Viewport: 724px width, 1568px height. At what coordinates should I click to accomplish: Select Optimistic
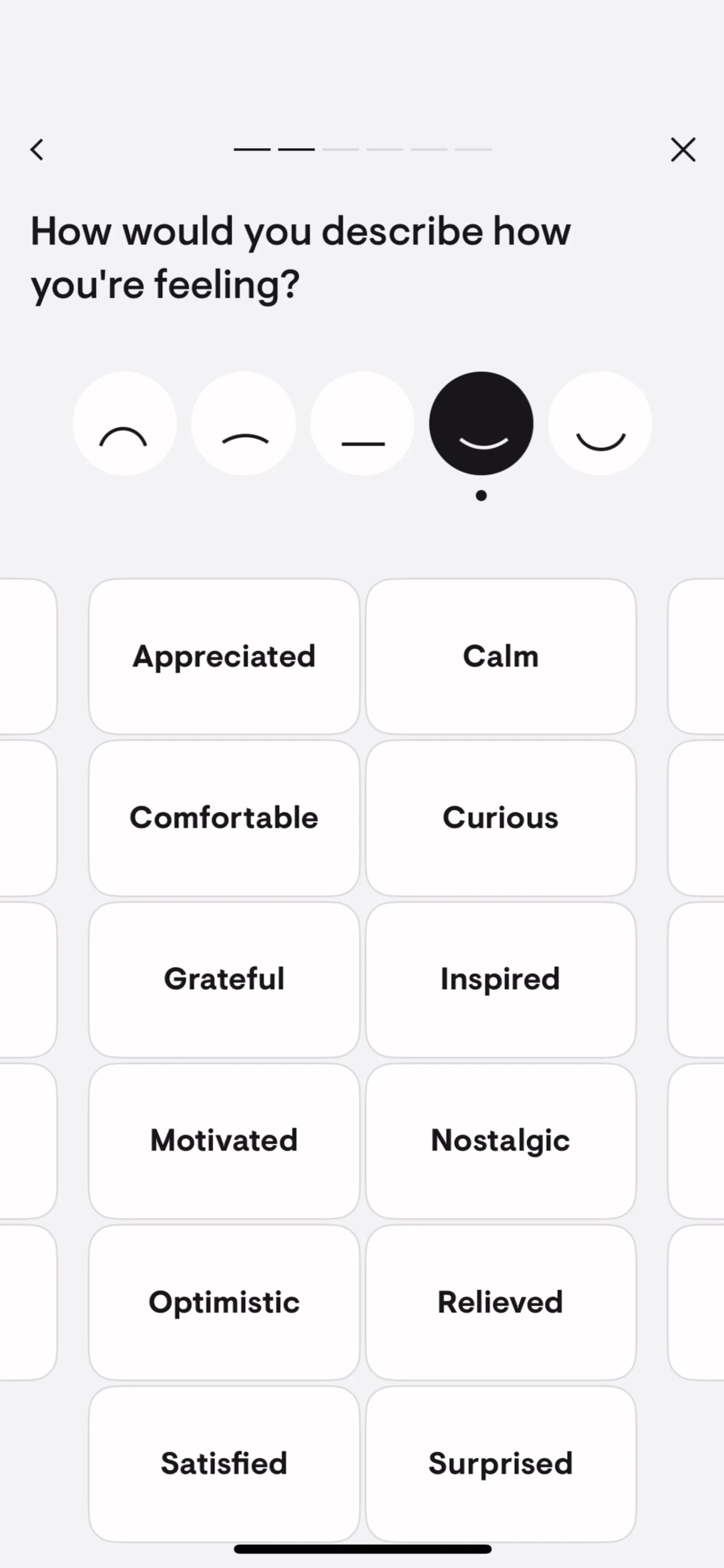(x=224, y=1302)
